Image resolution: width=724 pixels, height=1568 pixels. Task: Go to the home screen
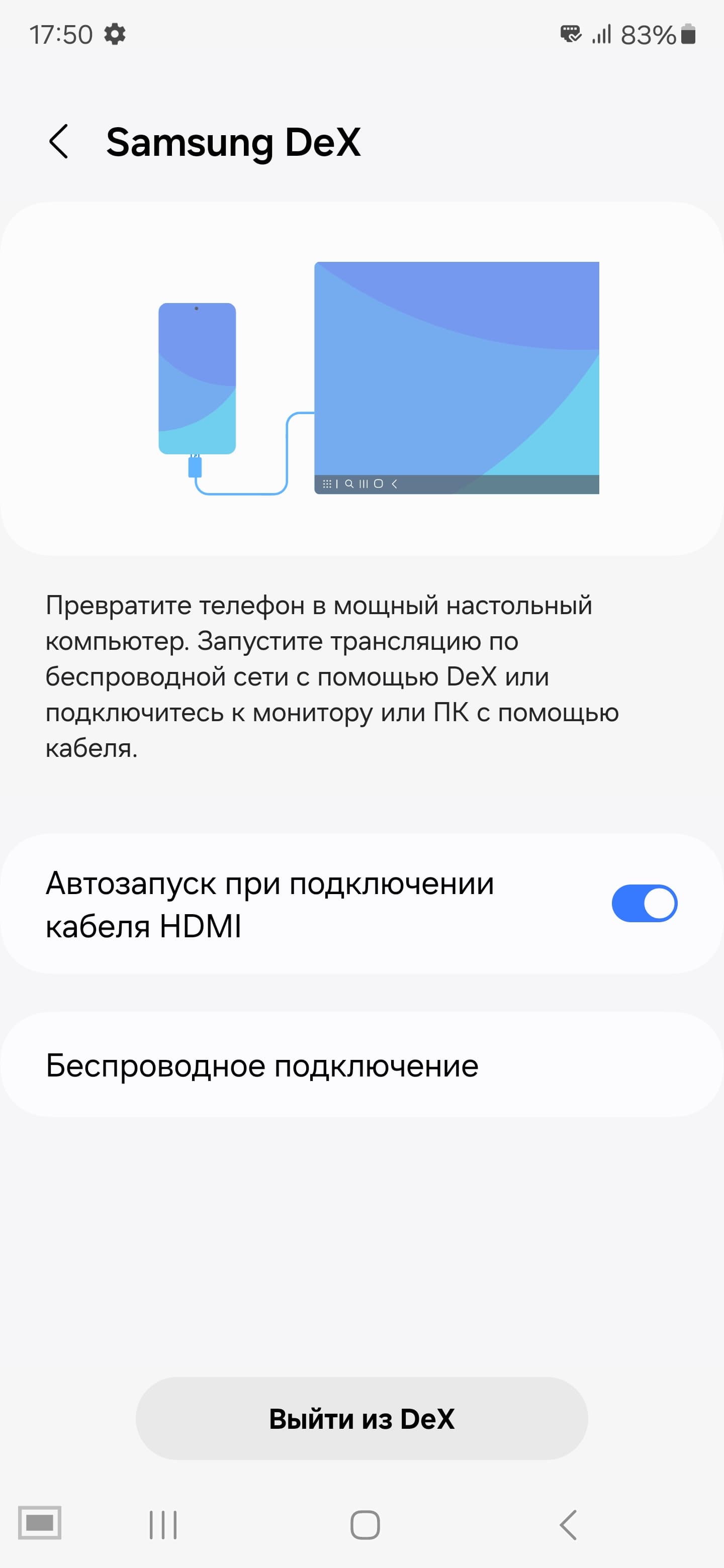point(365,1525)
